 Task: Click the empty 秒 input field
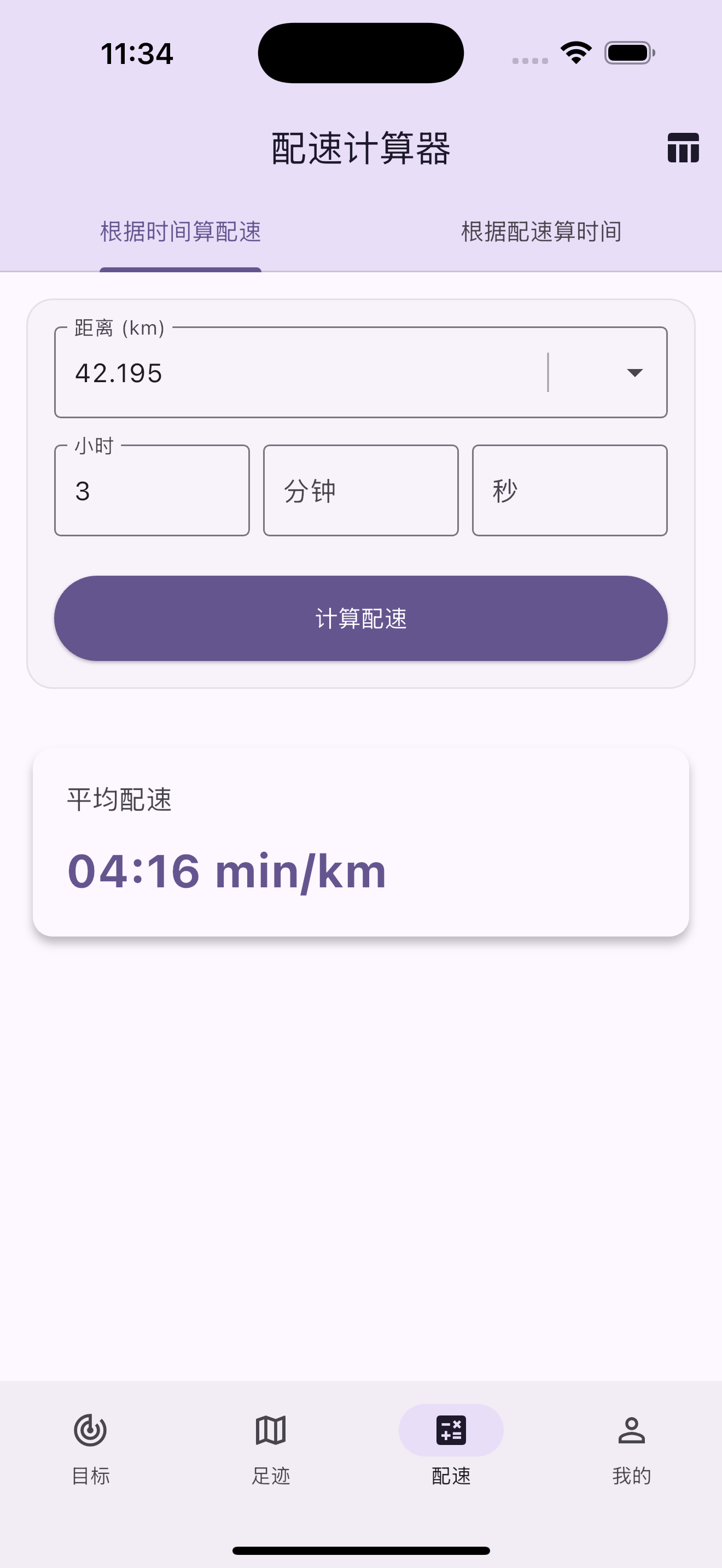(569, 490)
